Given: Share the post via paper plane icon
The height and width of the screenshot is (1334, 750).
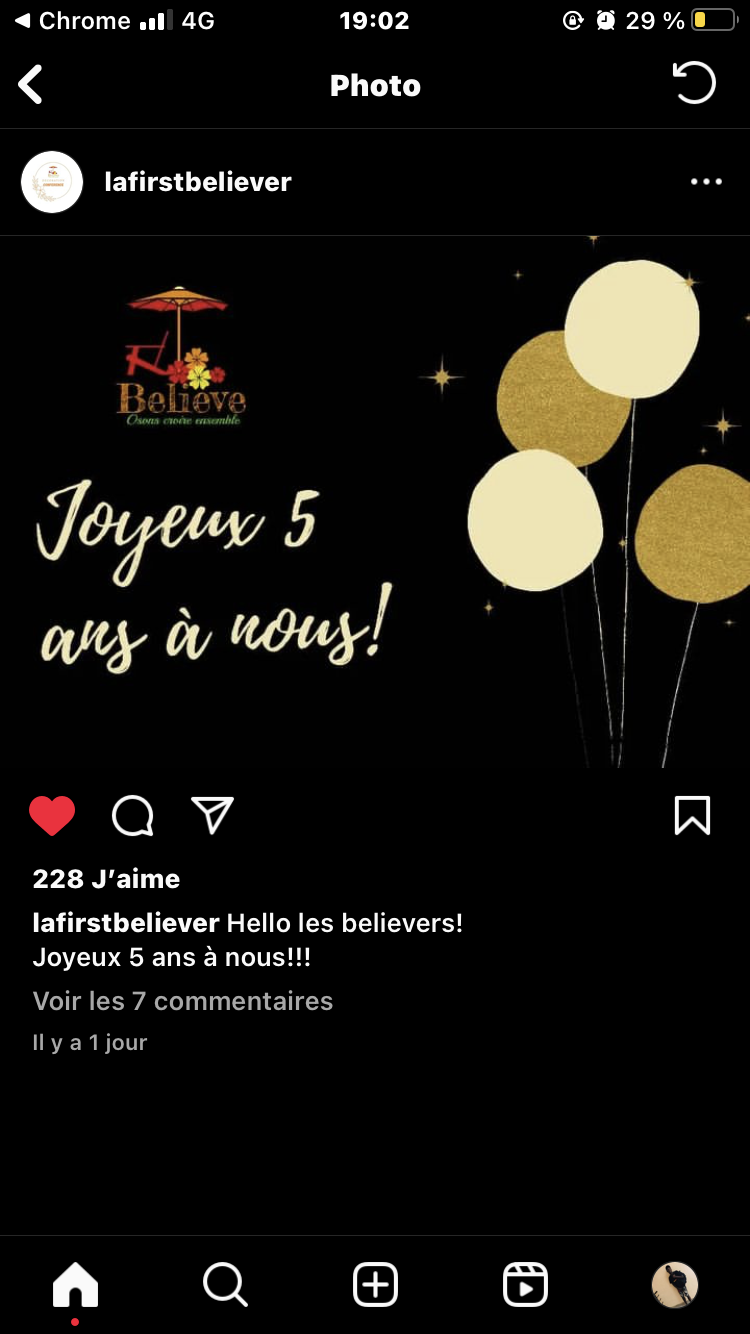Looking at the screenshot, I should point(213,816).
